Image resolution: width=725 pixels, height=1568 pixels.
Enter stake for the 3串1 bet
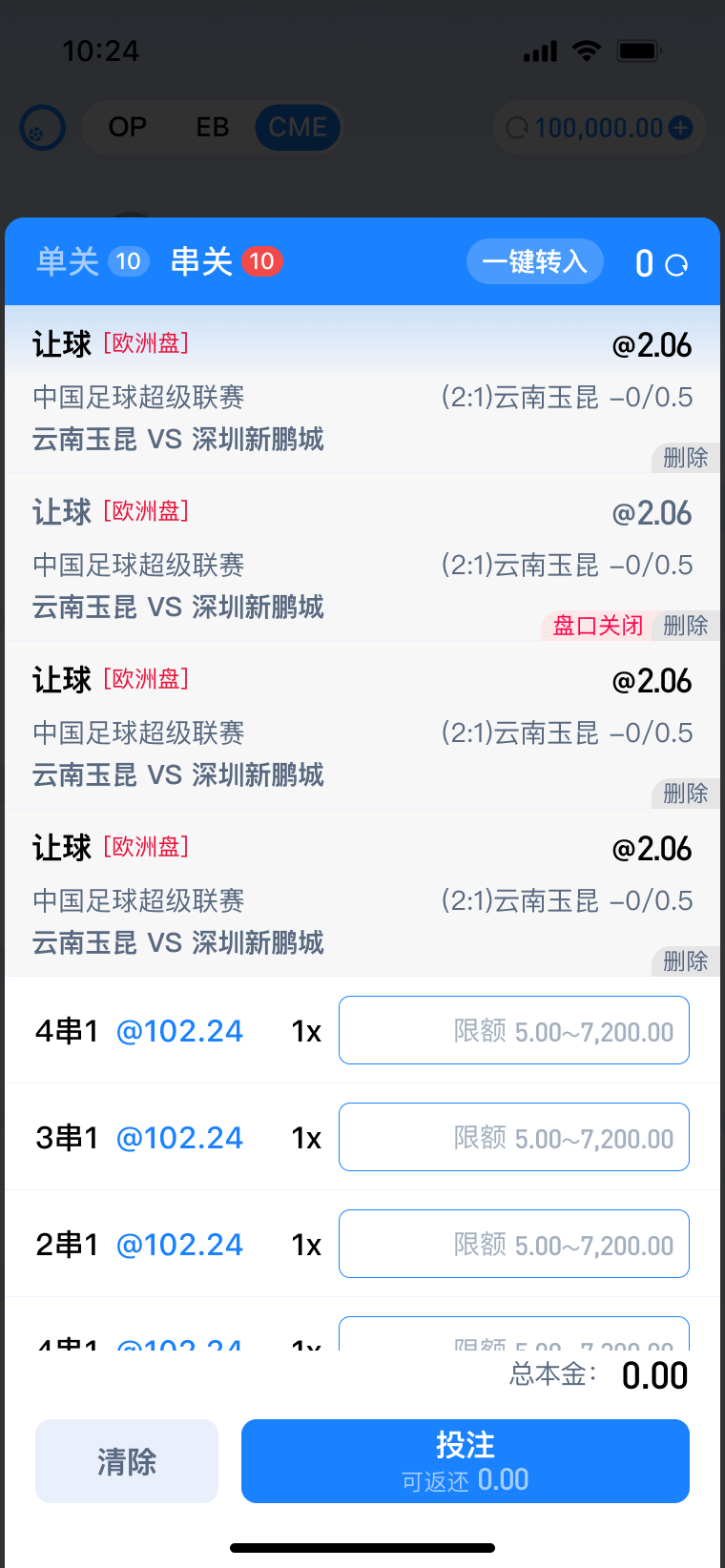coord(513,1137)
